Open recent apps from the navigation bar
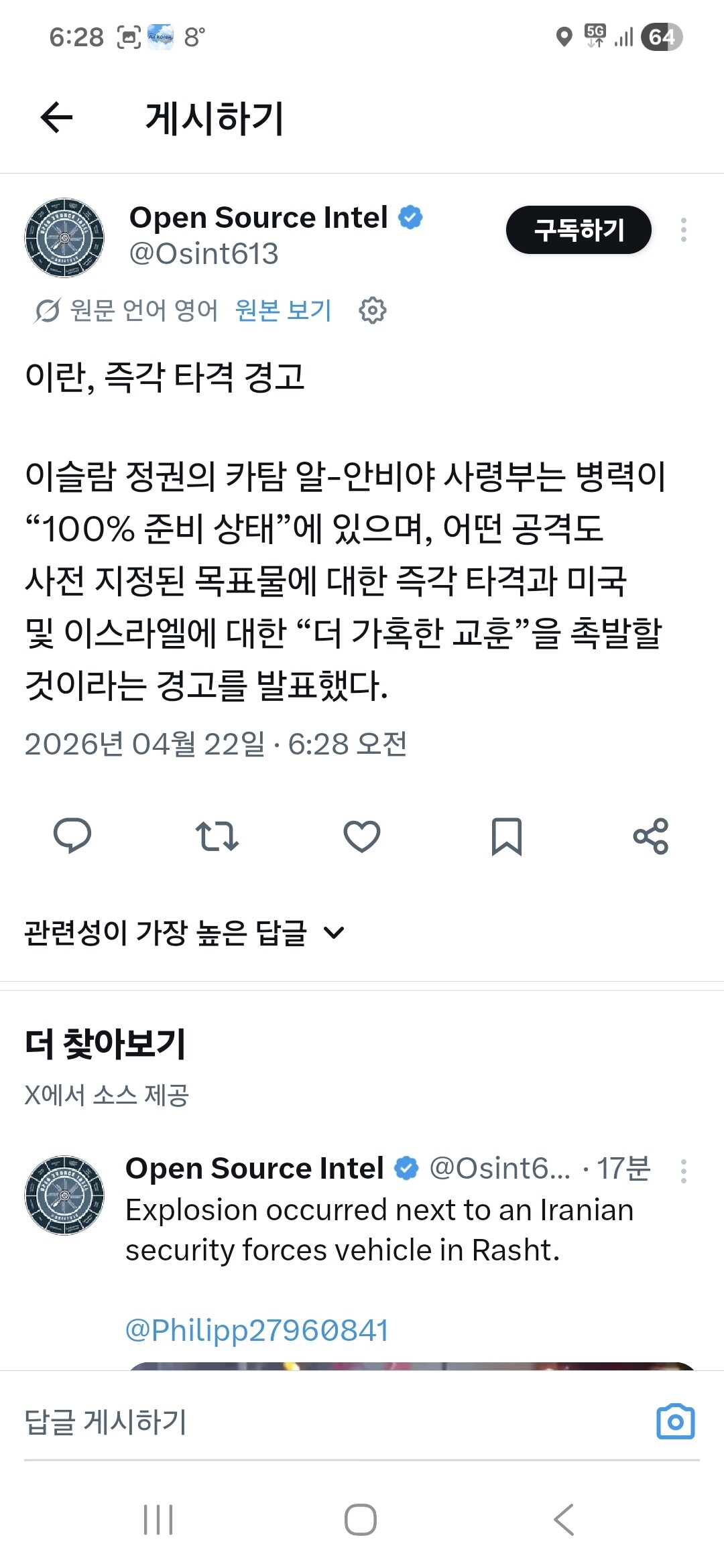The height and width of the screenshot is (1568, 724). coord(159,1519)
